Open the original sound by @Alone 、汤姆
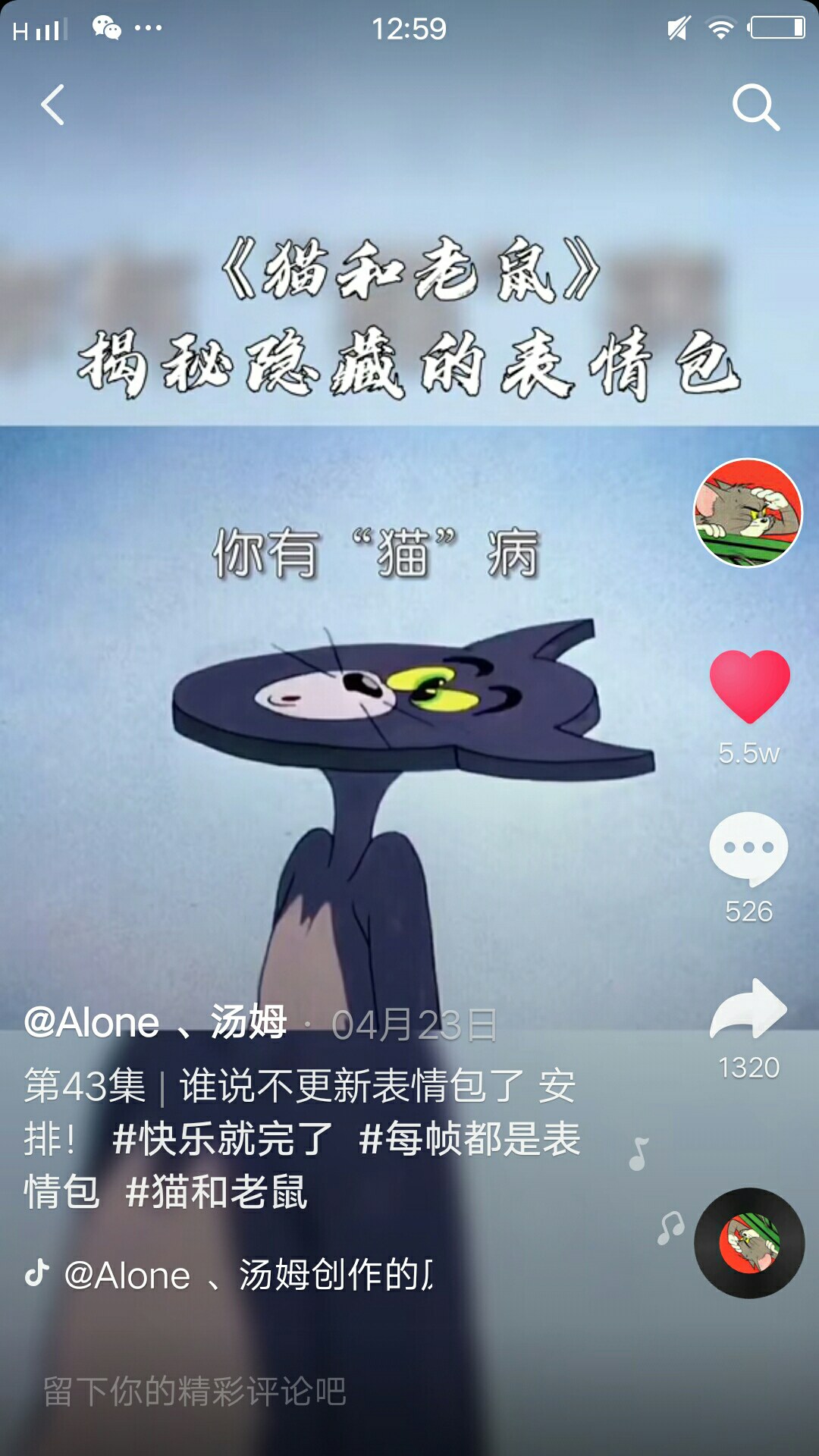This screenshot has width=819, height=1456. (x=228, y=1275)
